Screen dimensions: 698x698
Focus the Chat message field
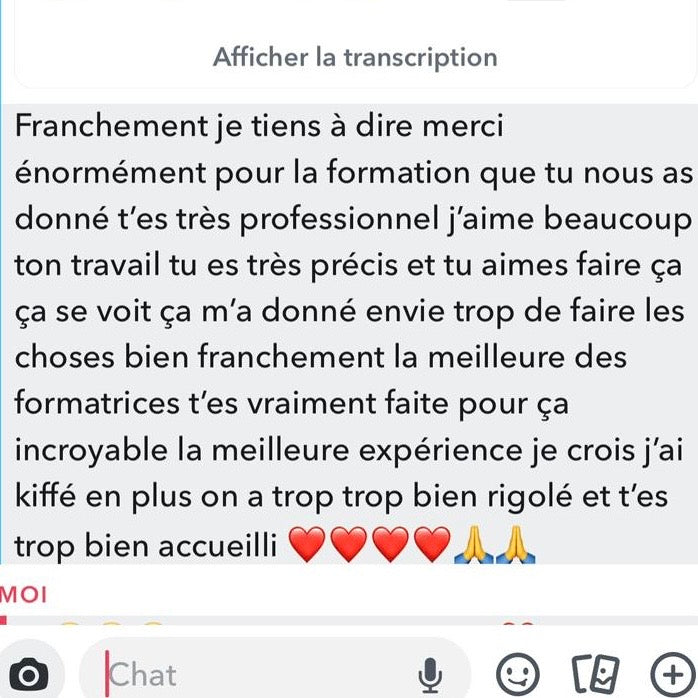250,674
